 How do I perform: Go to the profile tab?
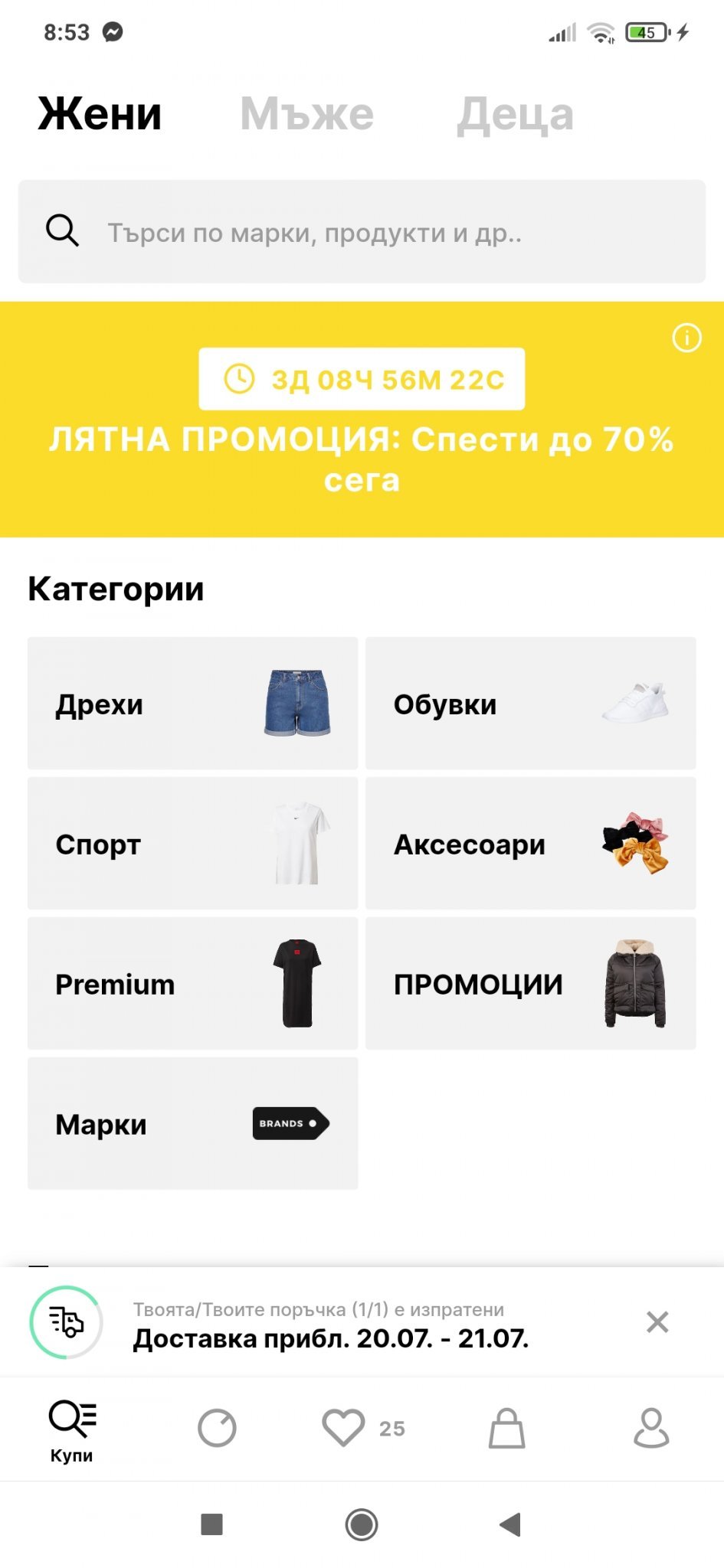pyautogui.click(x=651, y=1428)
